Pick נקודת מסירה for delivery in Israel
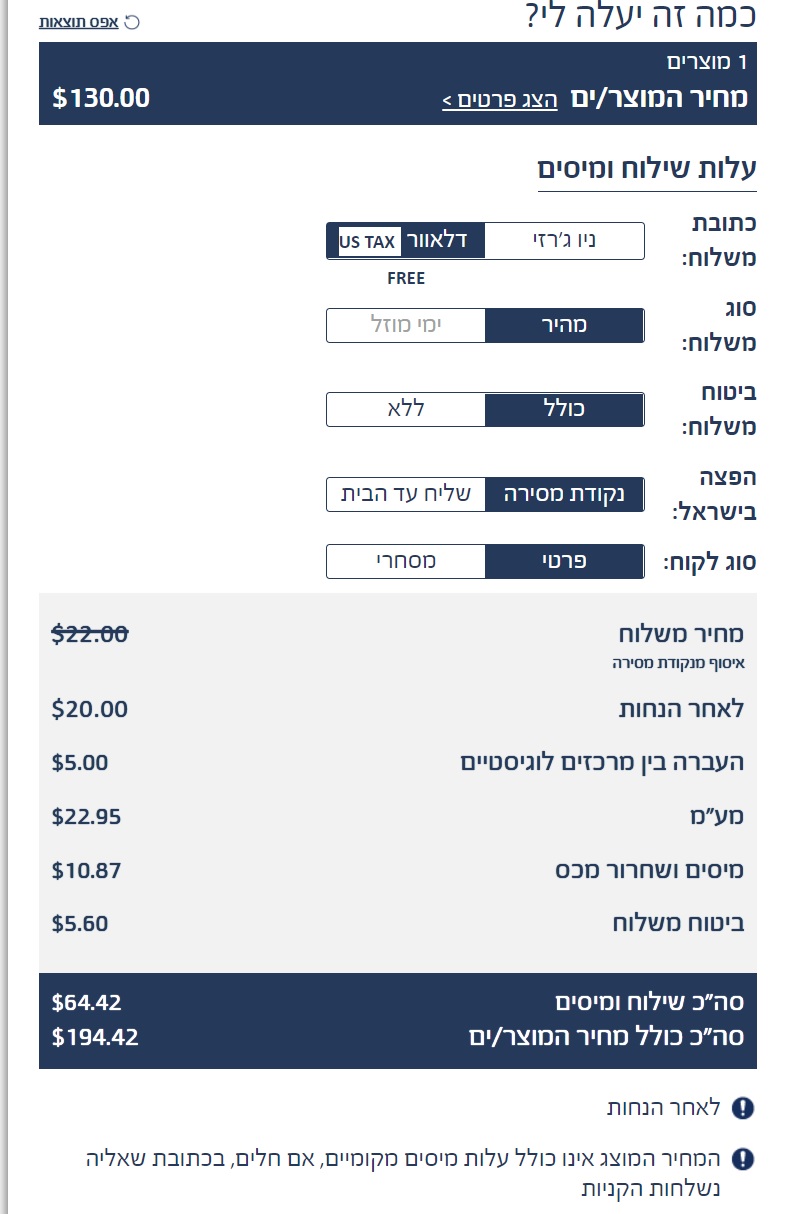Viewport: 788px width, 1214px height. click(564, 494)
